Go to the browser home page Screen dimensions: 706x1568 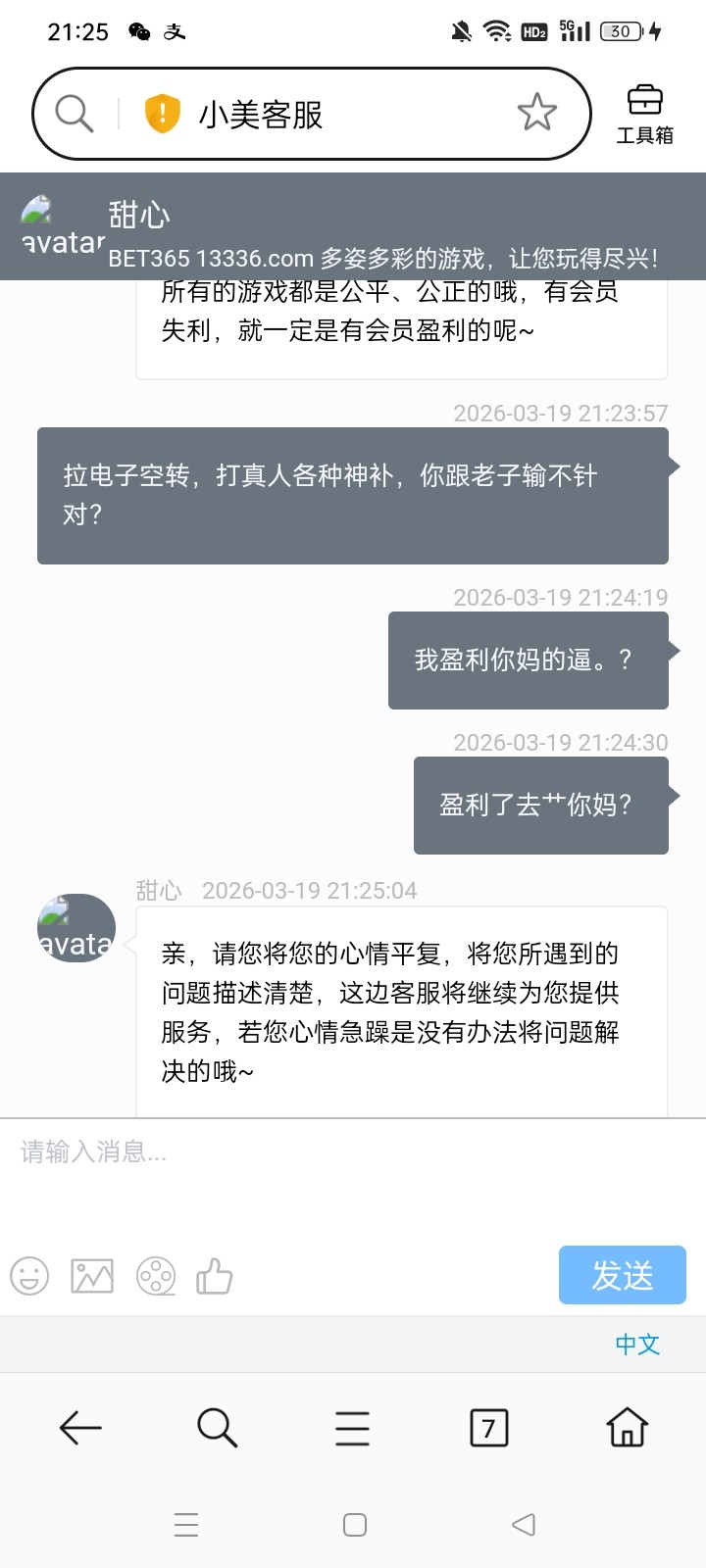point(627,1428)
